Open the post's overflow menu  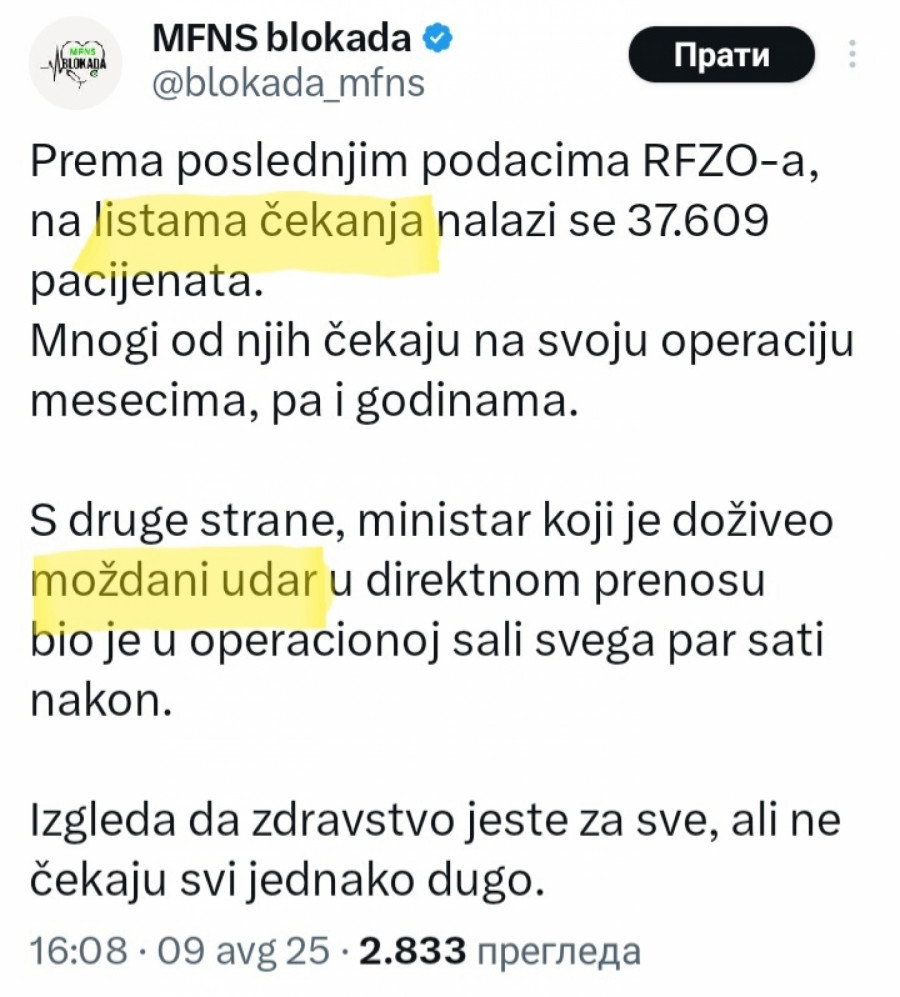coord(852,55)
